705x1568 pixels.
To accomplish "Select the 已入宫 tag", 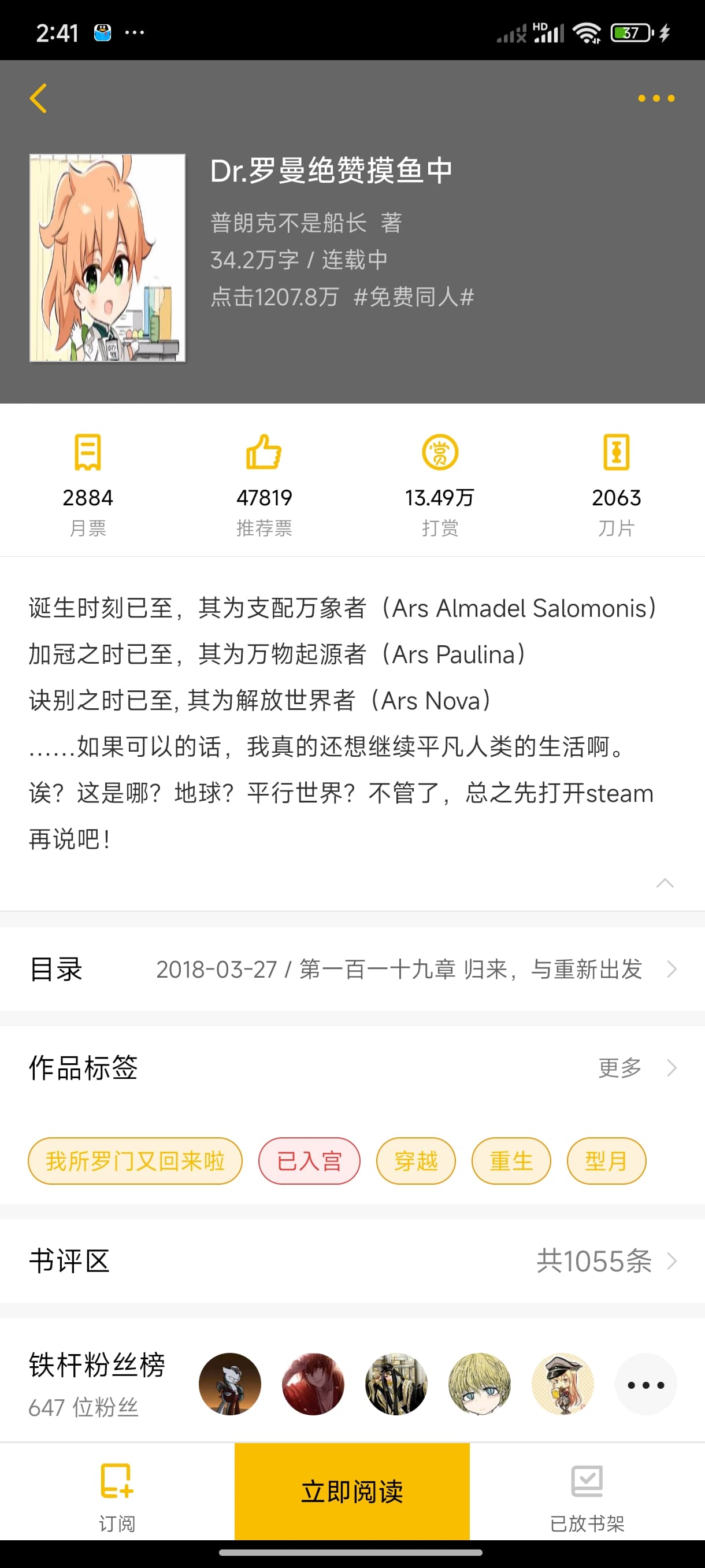I will coord(309,1161).
